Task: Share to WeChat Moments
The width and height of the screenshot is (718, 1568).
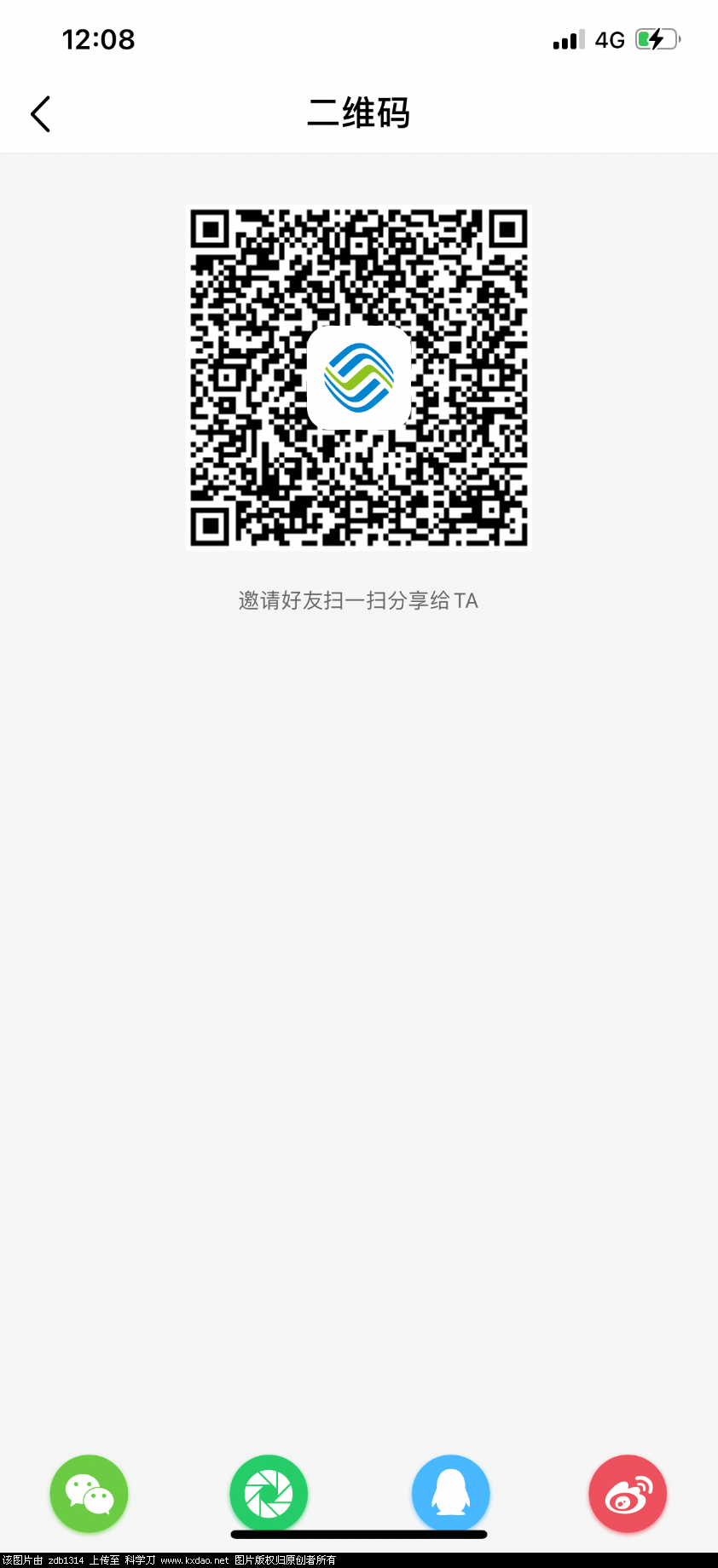Action: click(x=268, y=1493)
